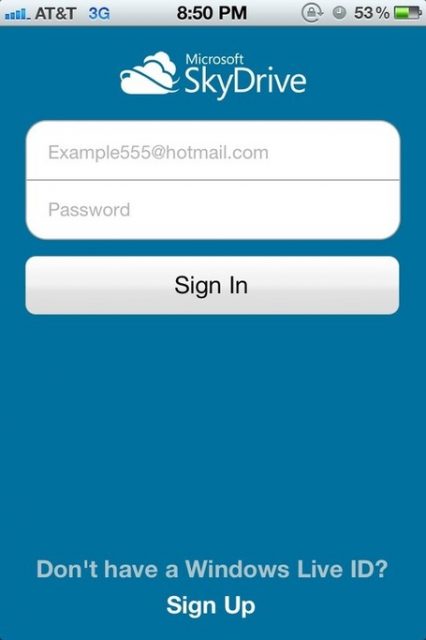Tap the Sign In button
The width and height of the screenshot is (426, 640).
coord(212,285)
